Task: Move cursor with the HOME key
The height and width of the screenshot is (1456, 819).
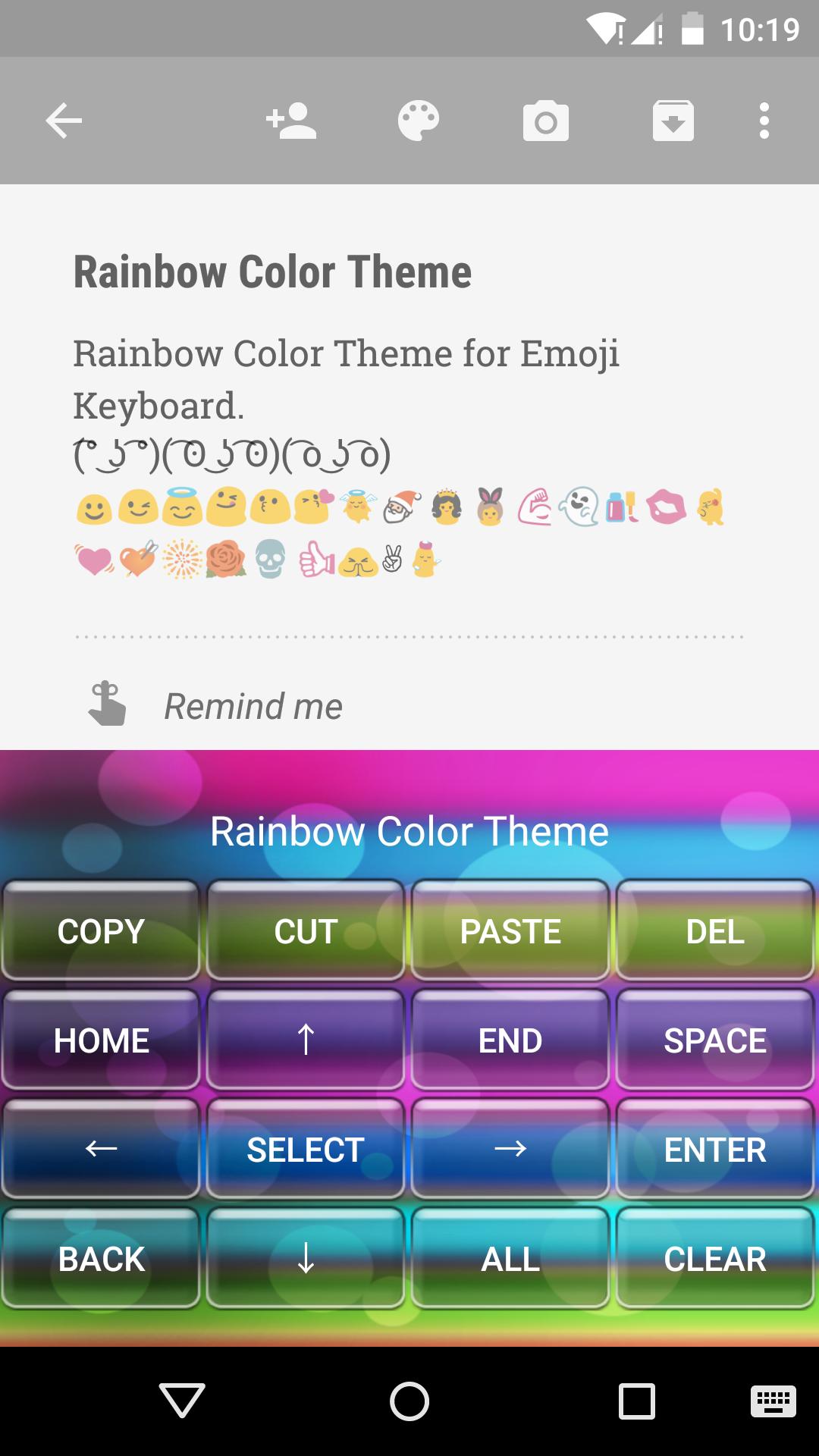Action: [x=101, y=1040]
